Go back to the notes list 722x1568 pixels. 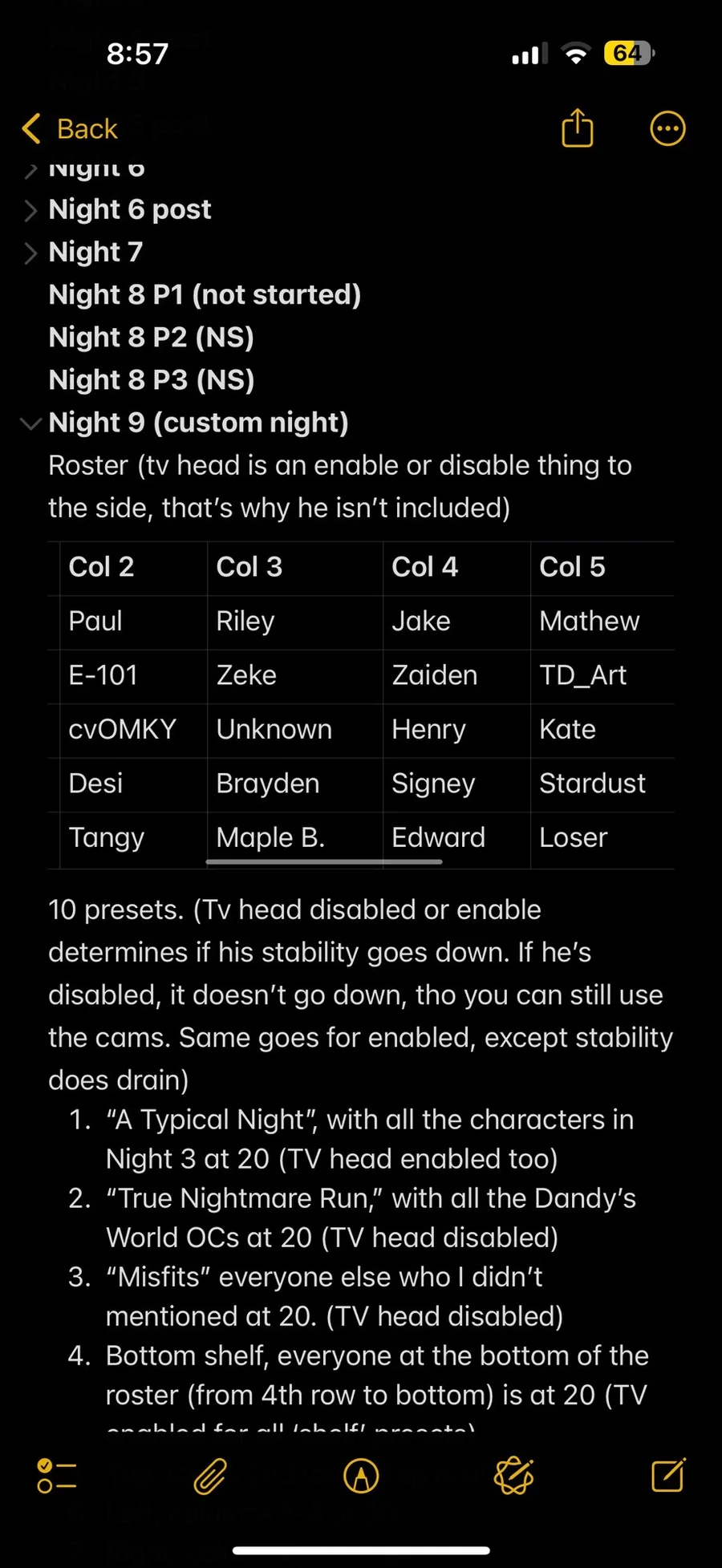point(71,128)
